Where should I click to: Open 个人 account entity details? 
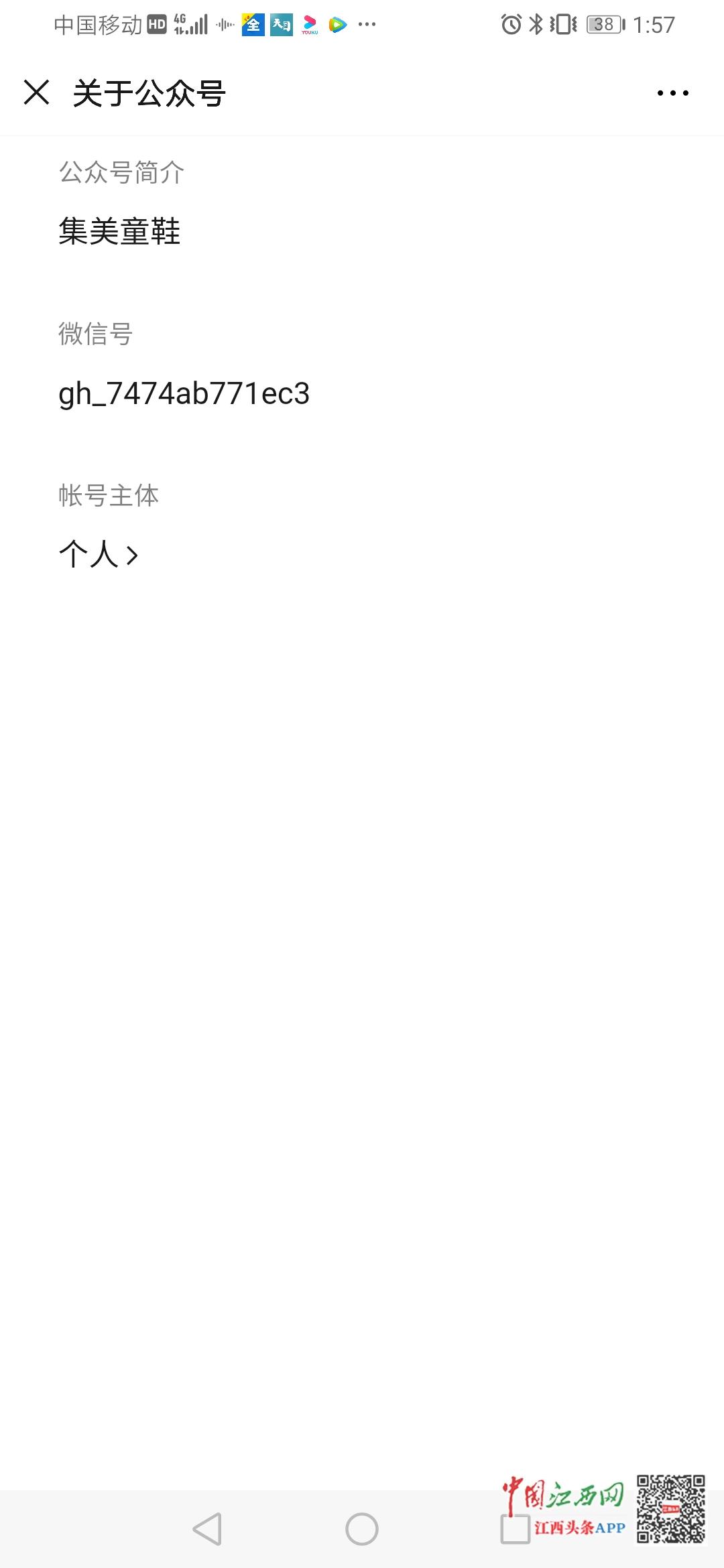coord(99,555)
